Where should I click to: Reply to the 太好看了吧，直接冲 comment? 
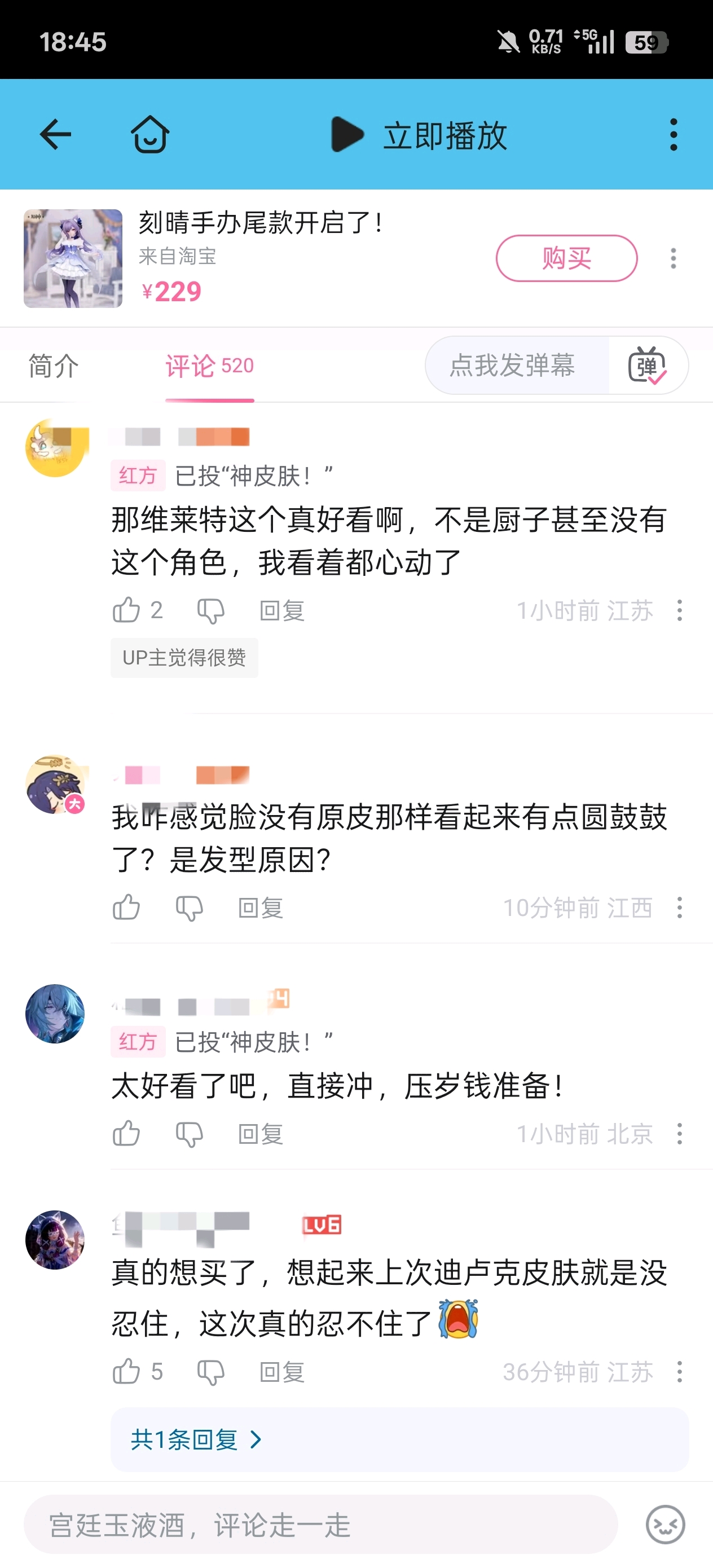(261, 1134)
